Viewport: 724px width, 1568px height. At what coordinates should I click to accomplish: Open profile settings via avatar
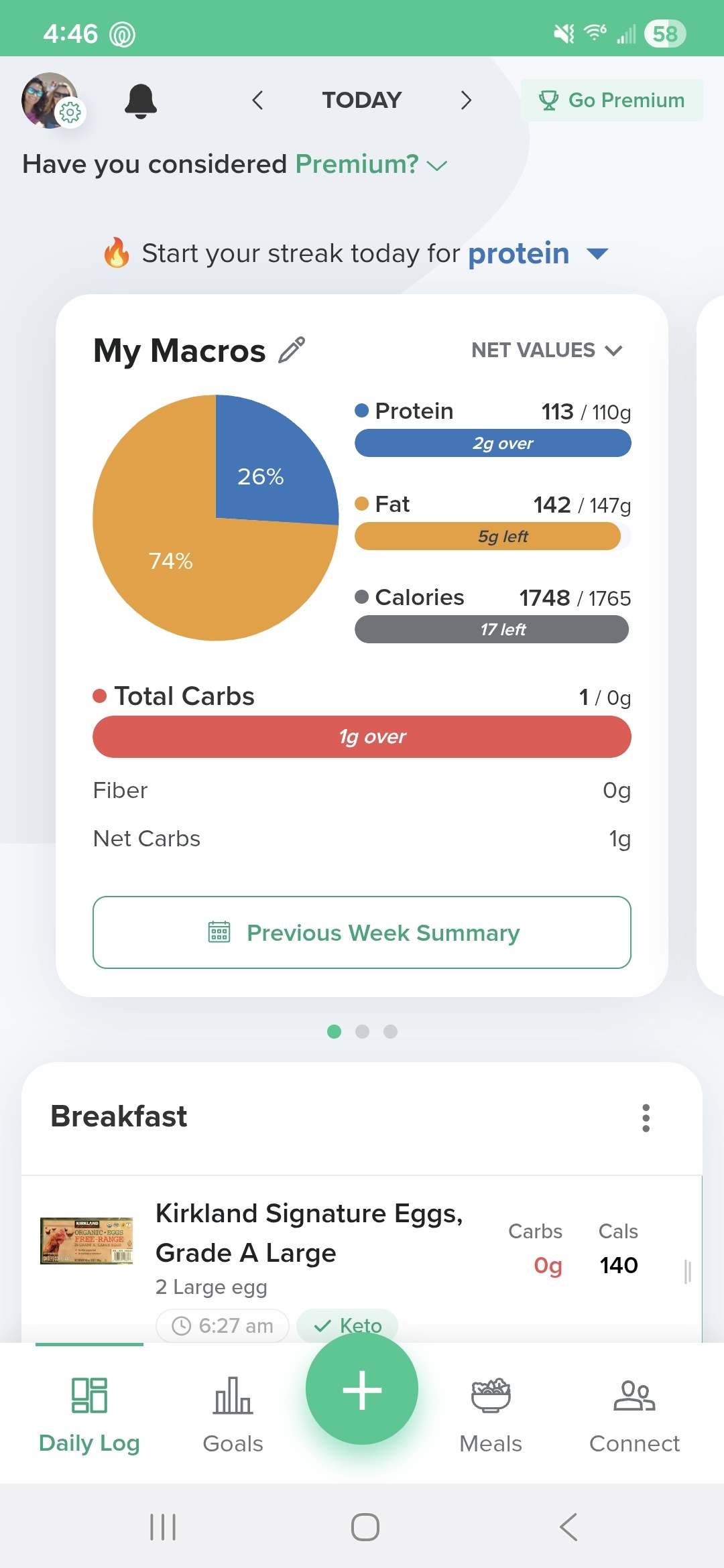click(x=50, y=101)
